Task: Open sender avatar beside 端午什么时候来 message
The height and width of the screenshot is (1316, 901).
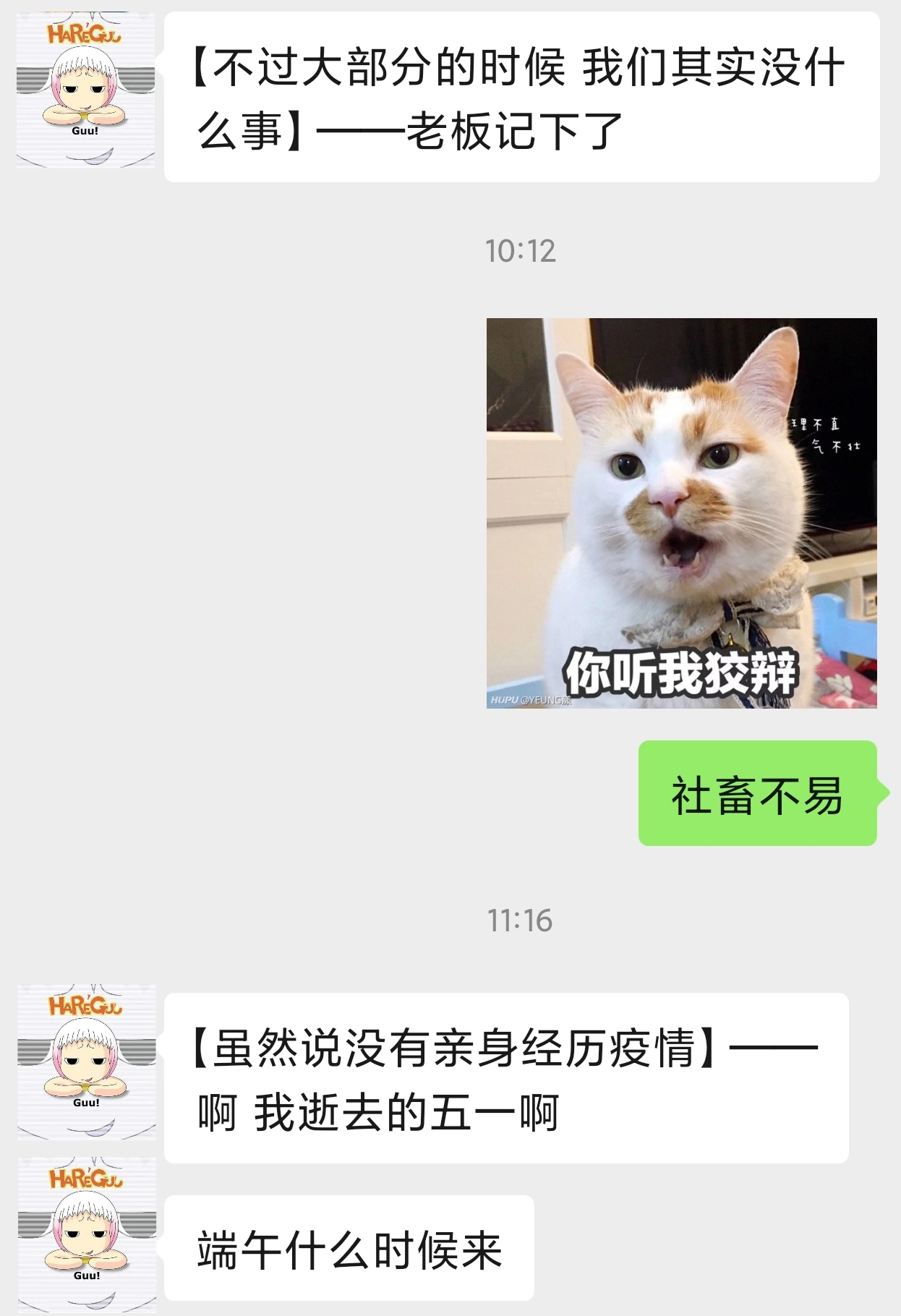Action: click(x=86, y=1234)
